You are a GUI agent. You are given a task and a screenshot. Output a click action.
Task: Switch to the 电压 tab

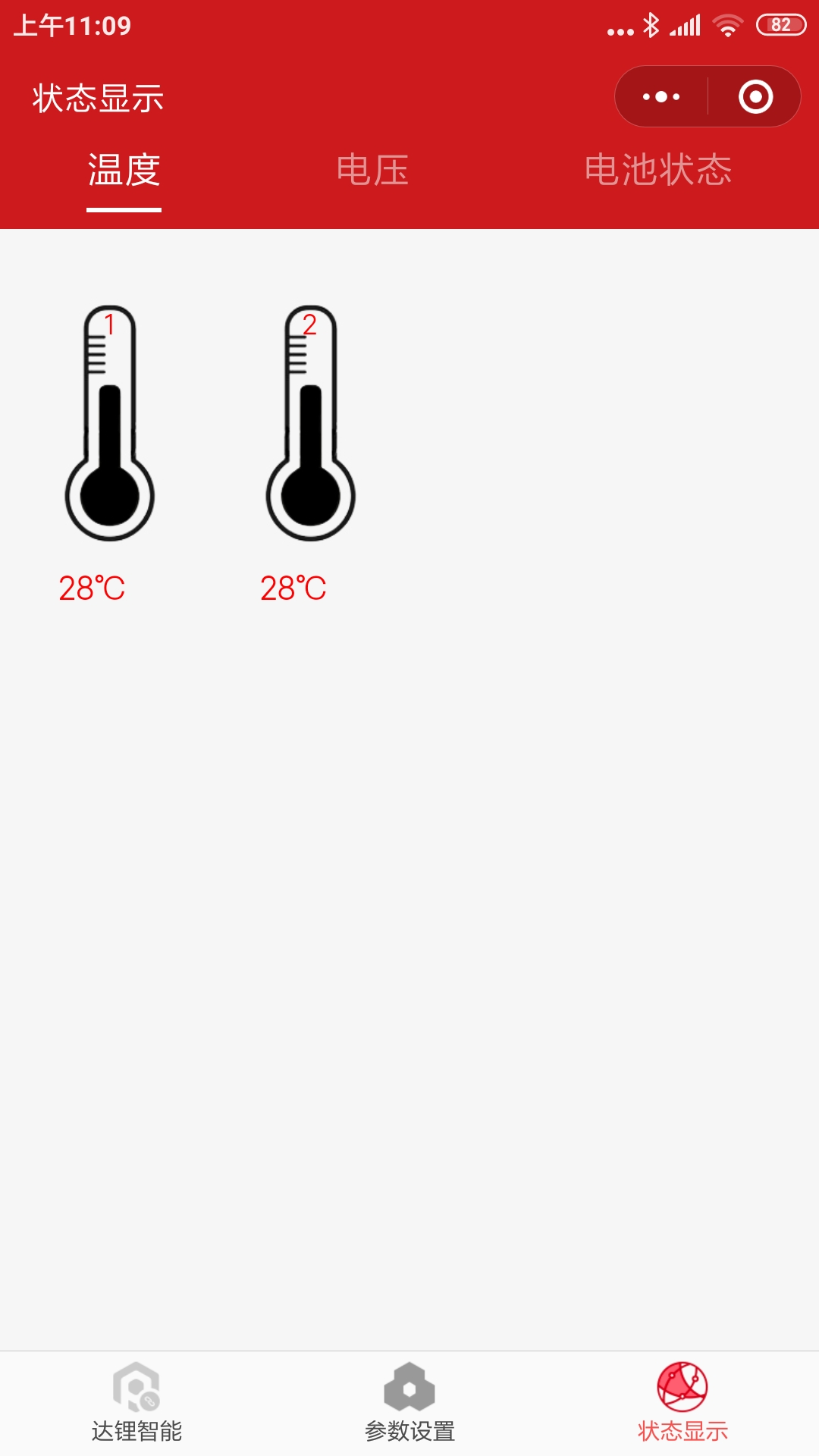point(372,170)
